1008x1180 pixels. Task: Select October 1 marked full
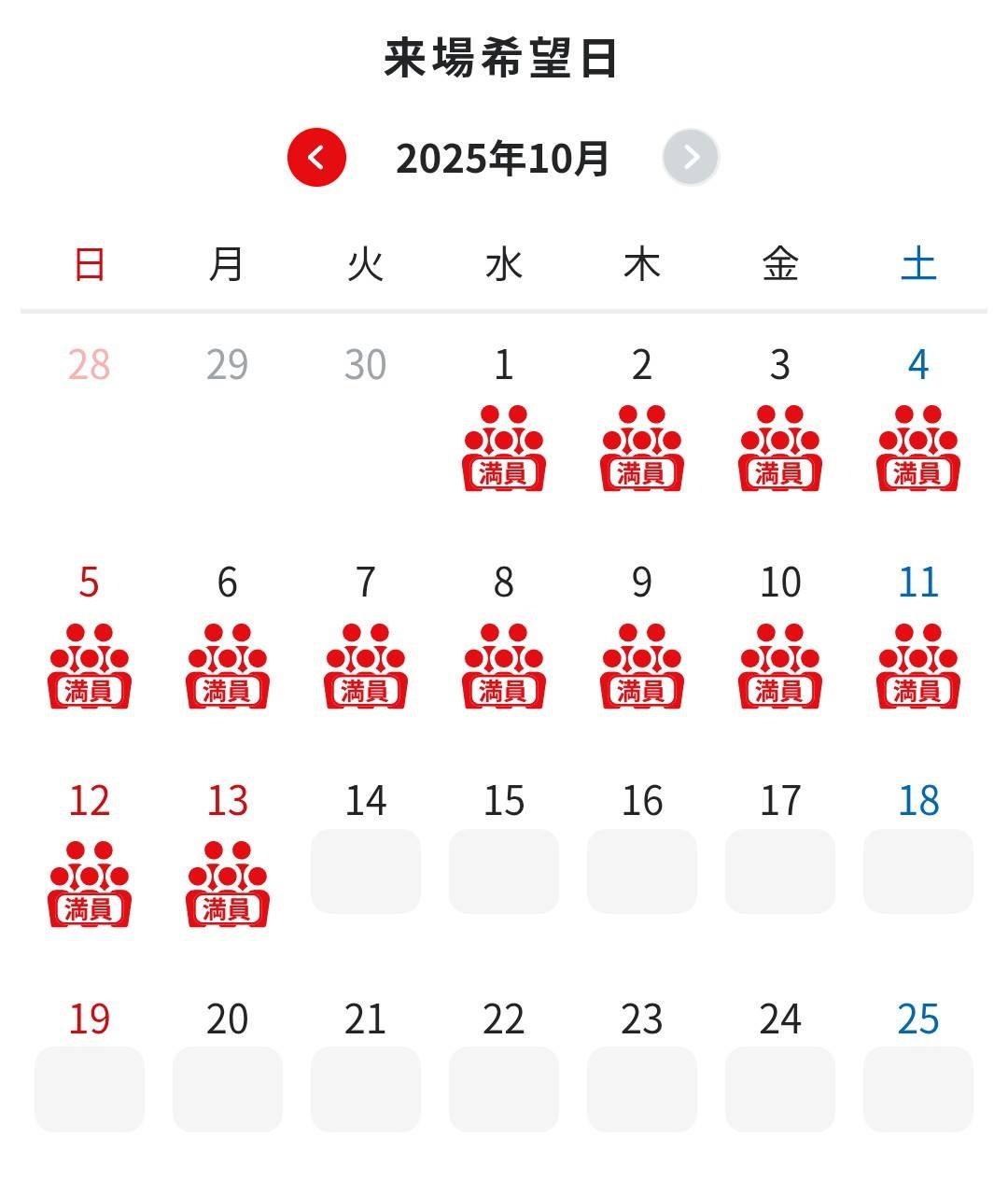[503, 429]
